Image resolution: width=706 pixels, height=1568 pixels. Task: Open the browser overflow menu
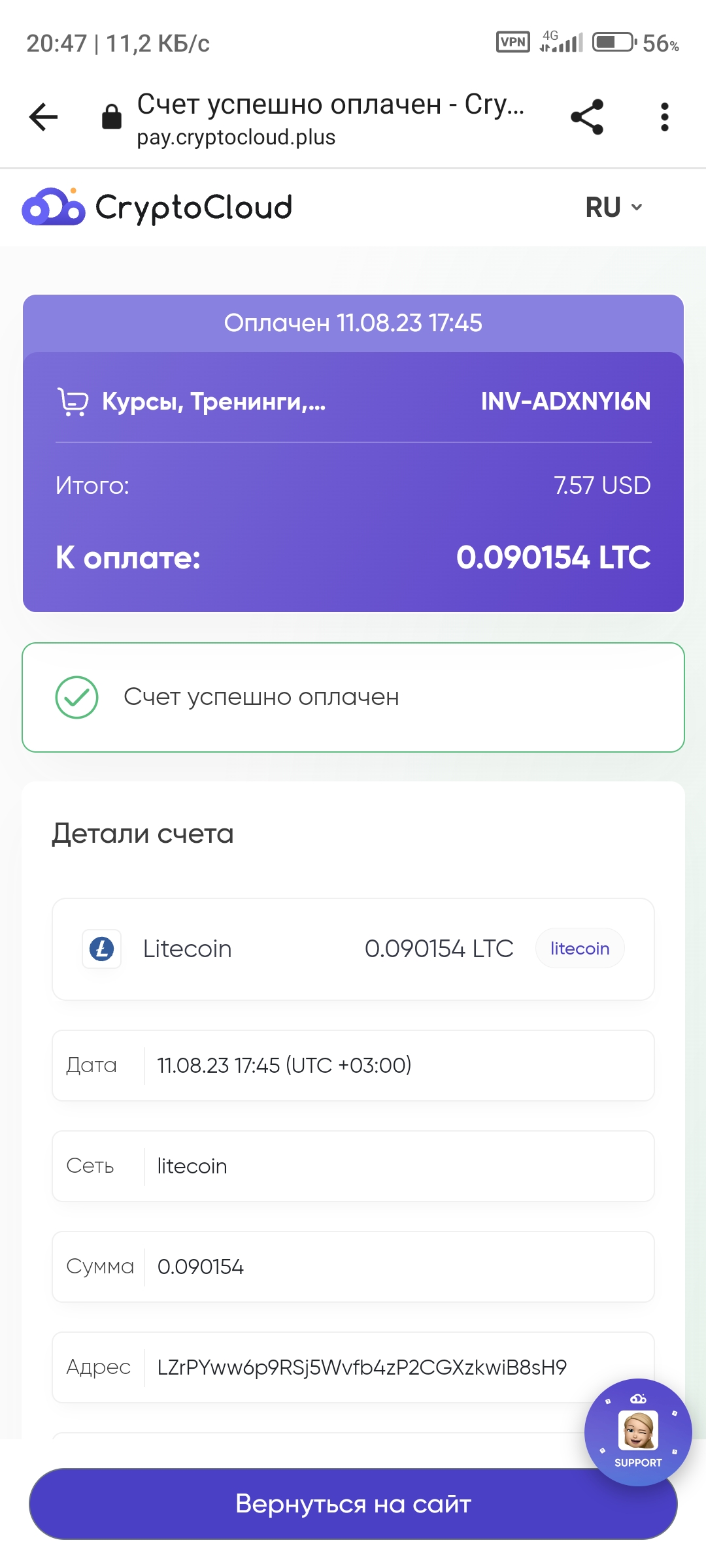click(x=664, y=118)
